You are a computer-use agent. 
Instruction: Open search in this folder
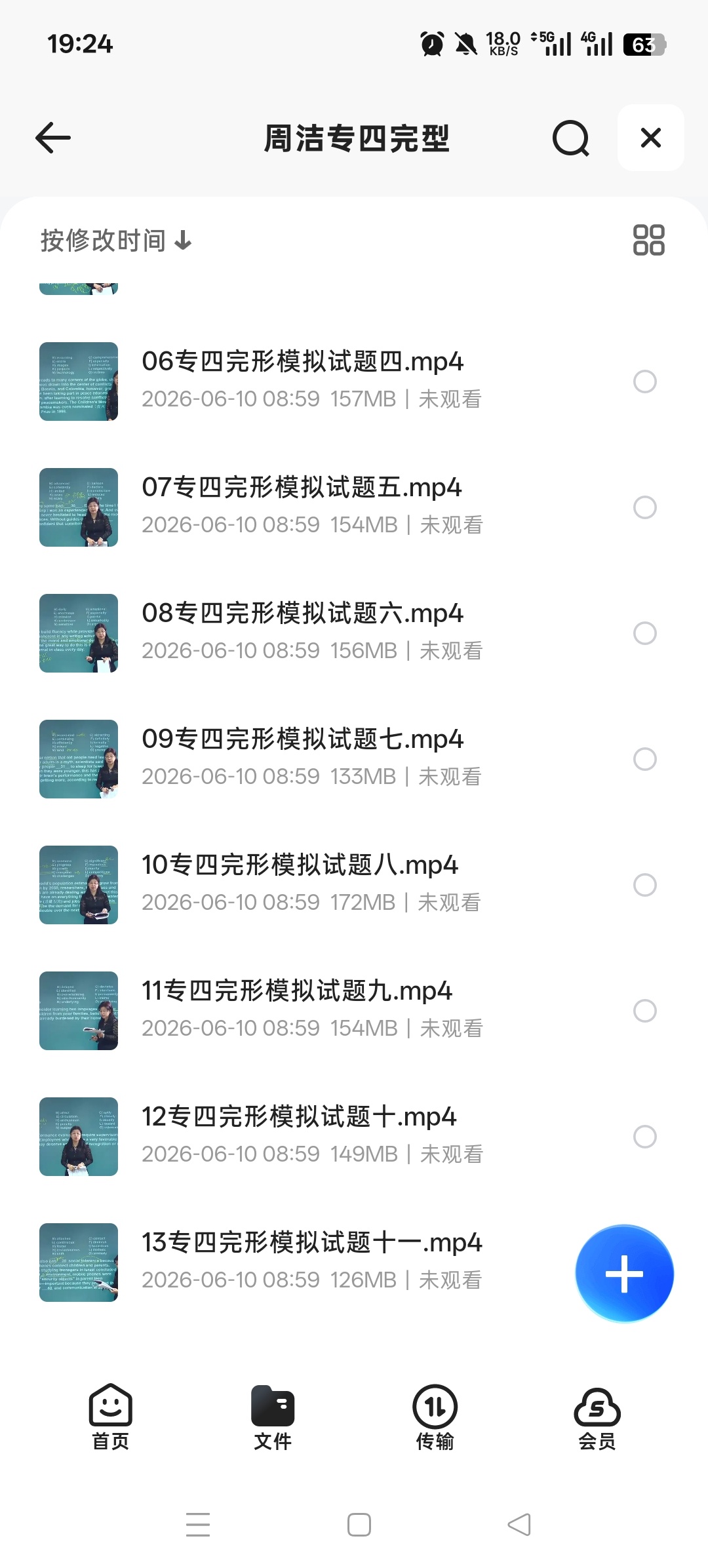coord(570,138)
